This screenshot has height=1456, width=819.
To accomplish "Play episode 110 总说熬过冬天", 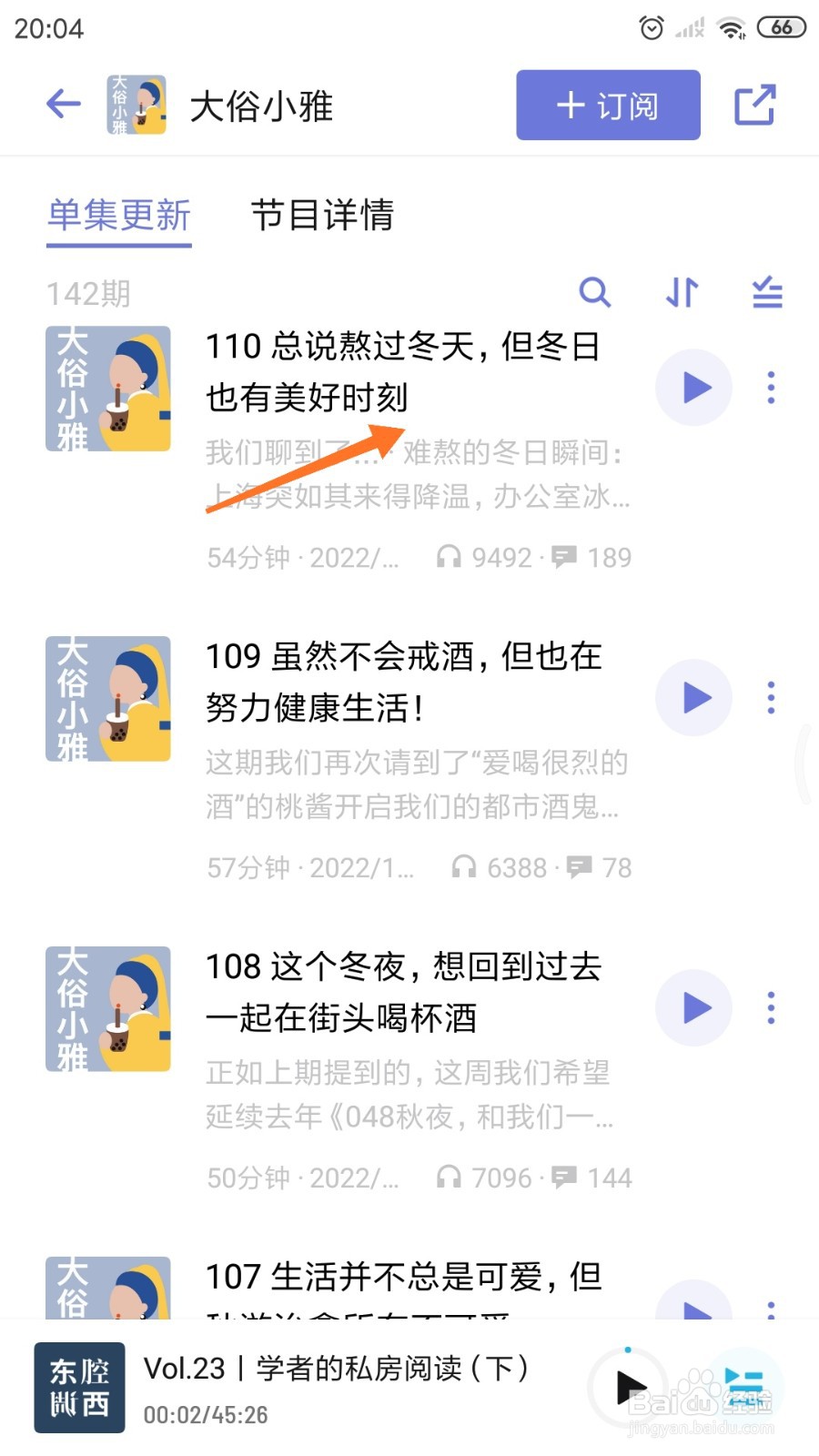I will coord(693,387).
